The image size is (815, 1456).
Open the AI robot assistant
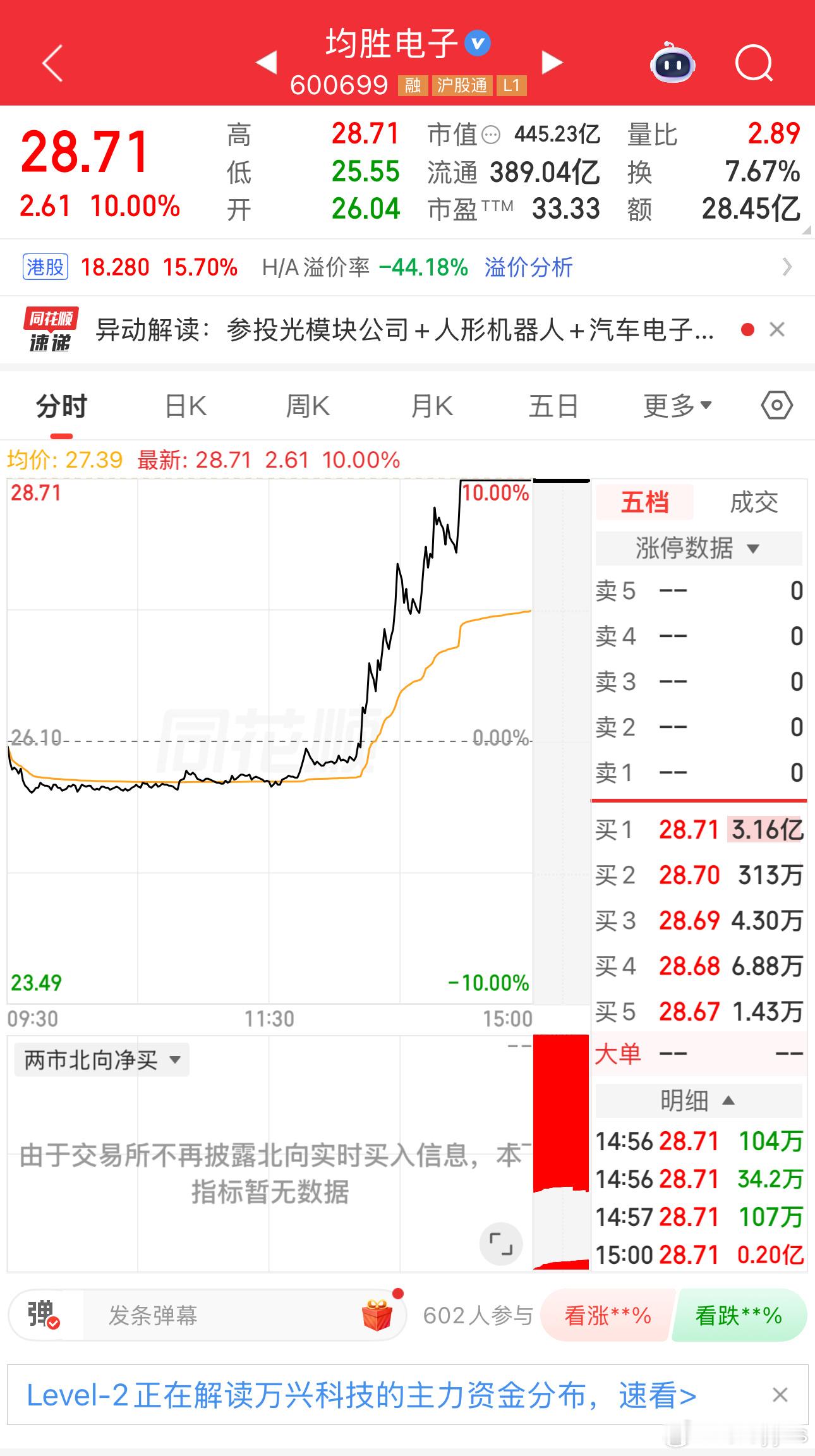pyautogui.click(x=672, y=63)
